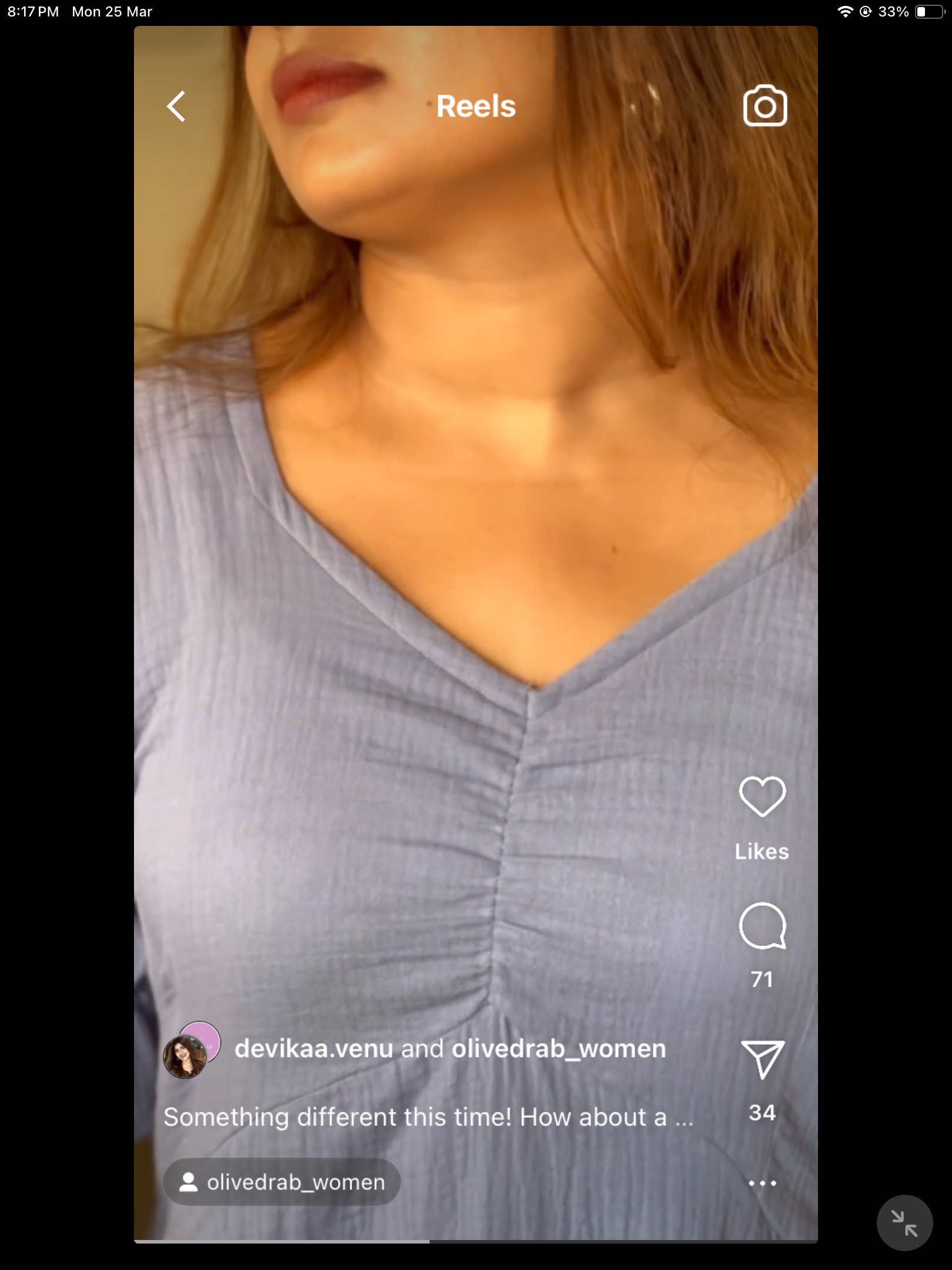Tap the olivedrab_women tagged people chip
Image resolution: width=952 pixels, height=1270 pixels.
pos(282,1182)
